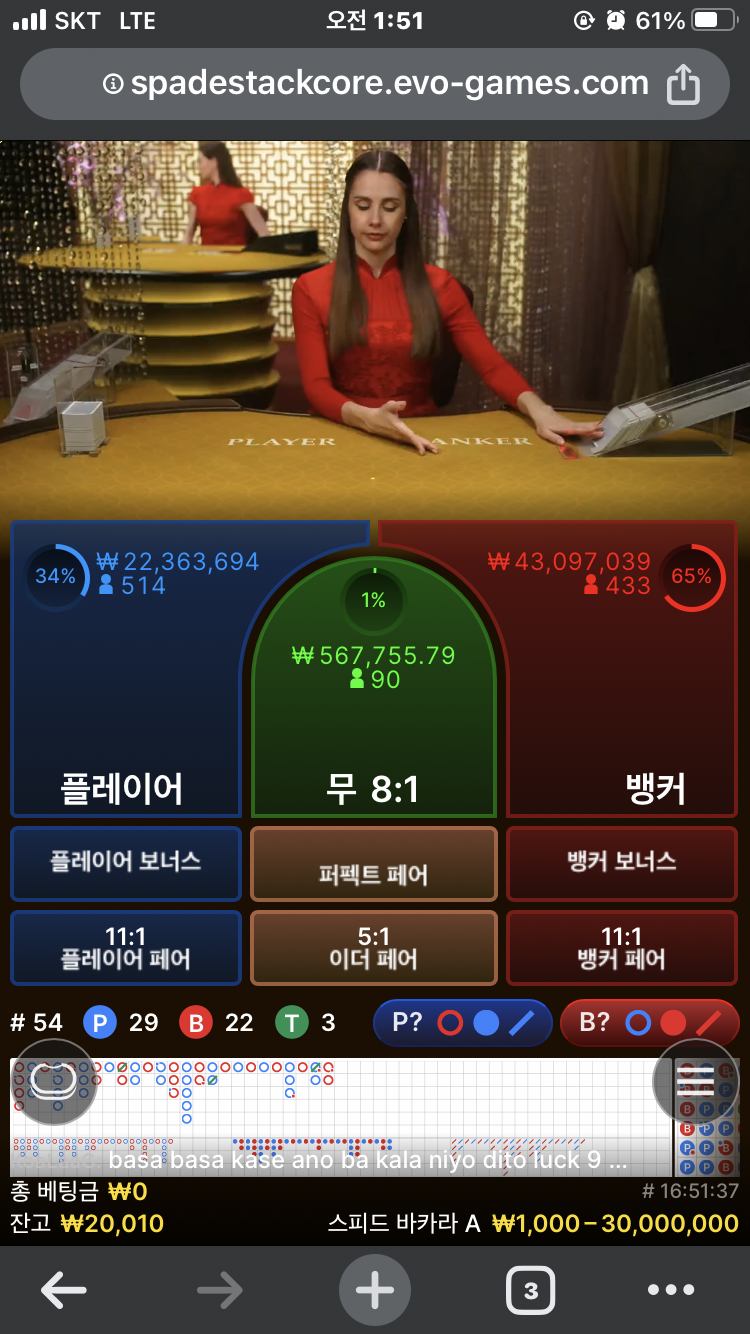Open the tab switcher showing 3 tabs

point(530,1290)
